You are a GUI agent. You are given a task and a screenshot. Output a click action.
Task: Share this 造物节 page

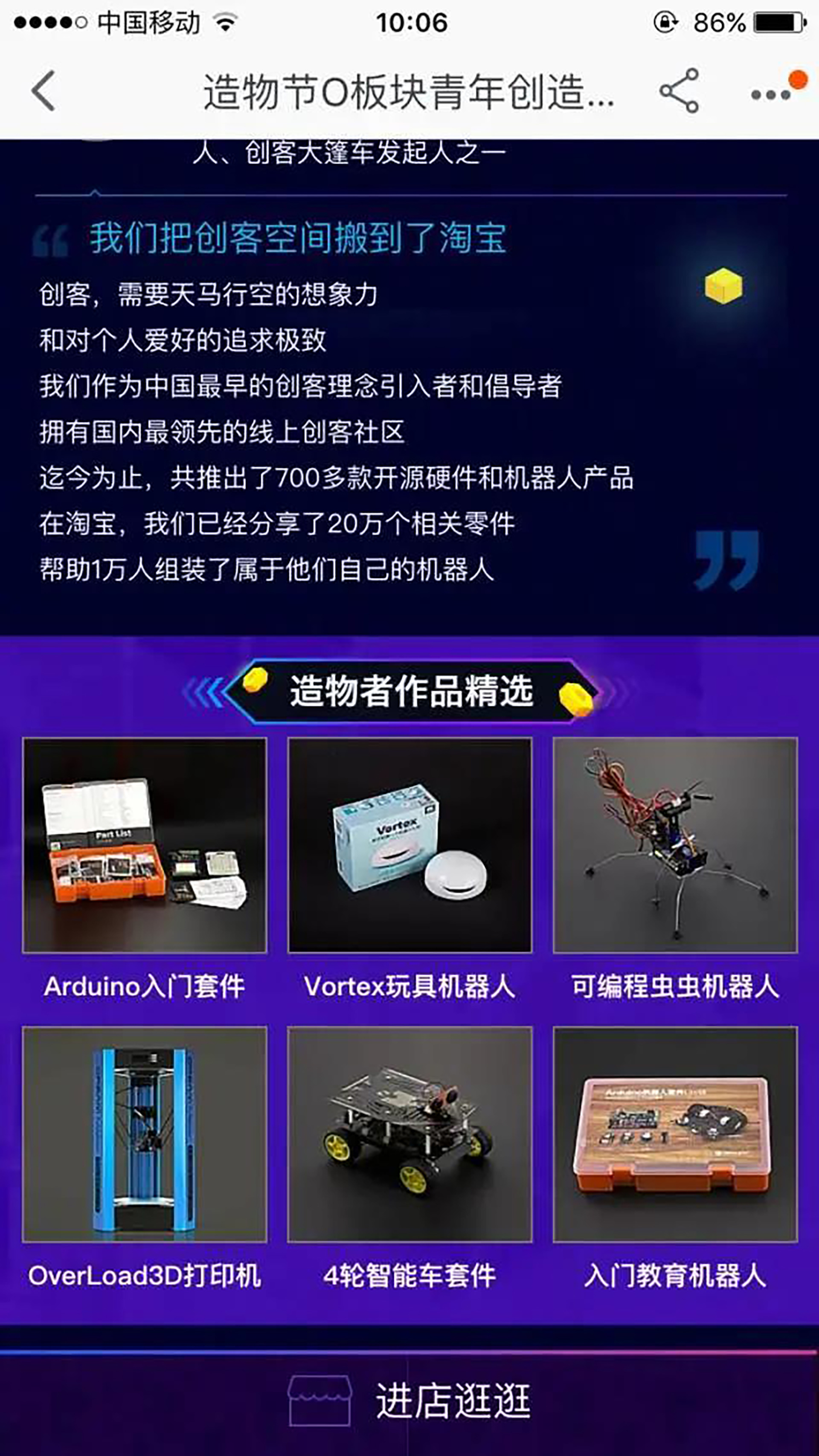tap(679, 90)
